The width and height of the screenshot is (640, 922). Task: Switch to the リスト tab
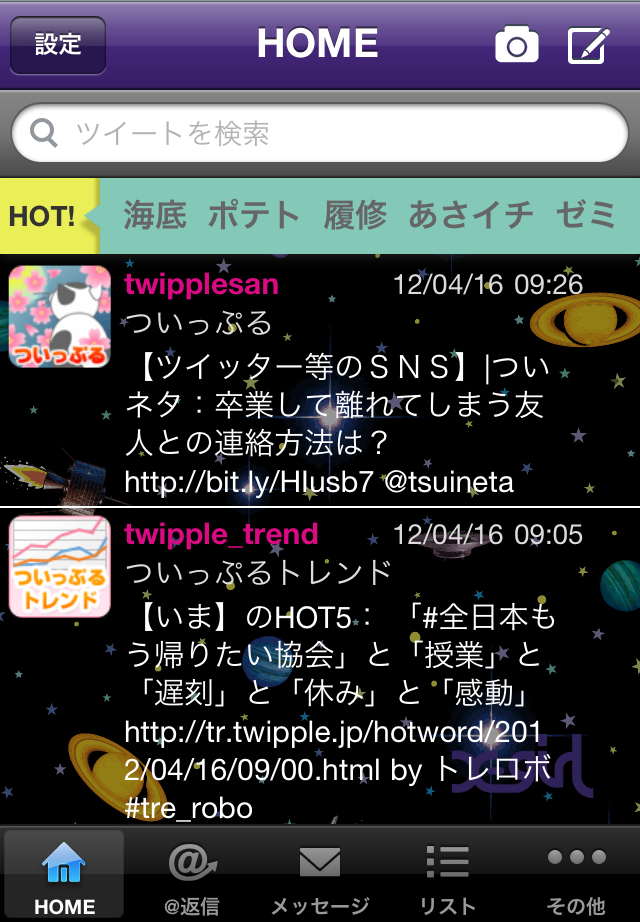[447, 877]
